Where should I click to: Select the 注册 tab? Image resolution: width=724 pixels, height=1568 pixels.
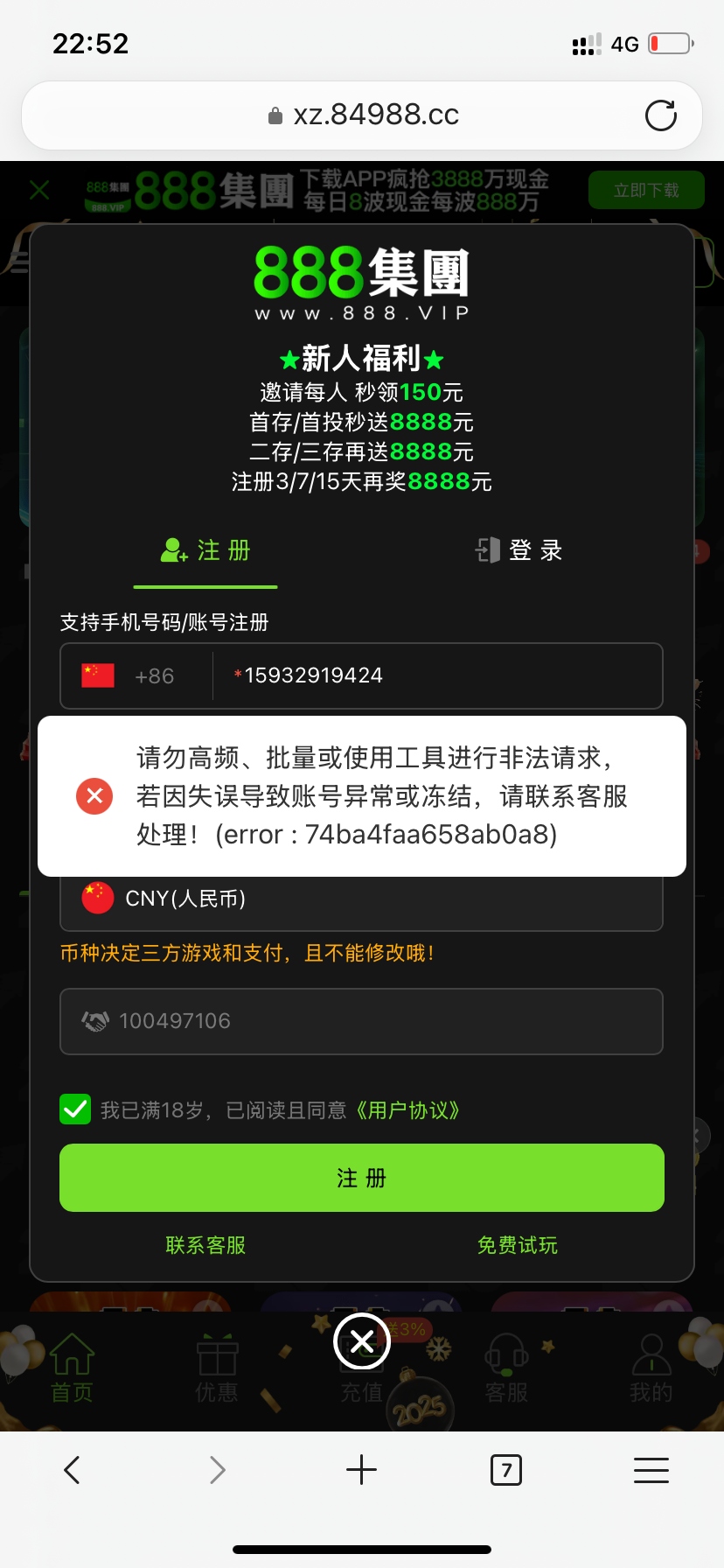click(x=206, y=550)
